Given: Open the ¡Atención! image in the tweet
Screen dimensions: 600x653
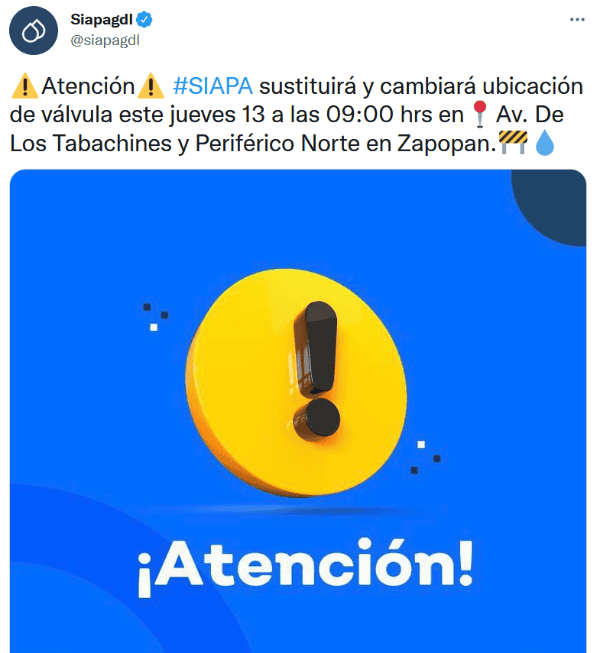Looking at the screenshot, I should click(x=298, y=410).
